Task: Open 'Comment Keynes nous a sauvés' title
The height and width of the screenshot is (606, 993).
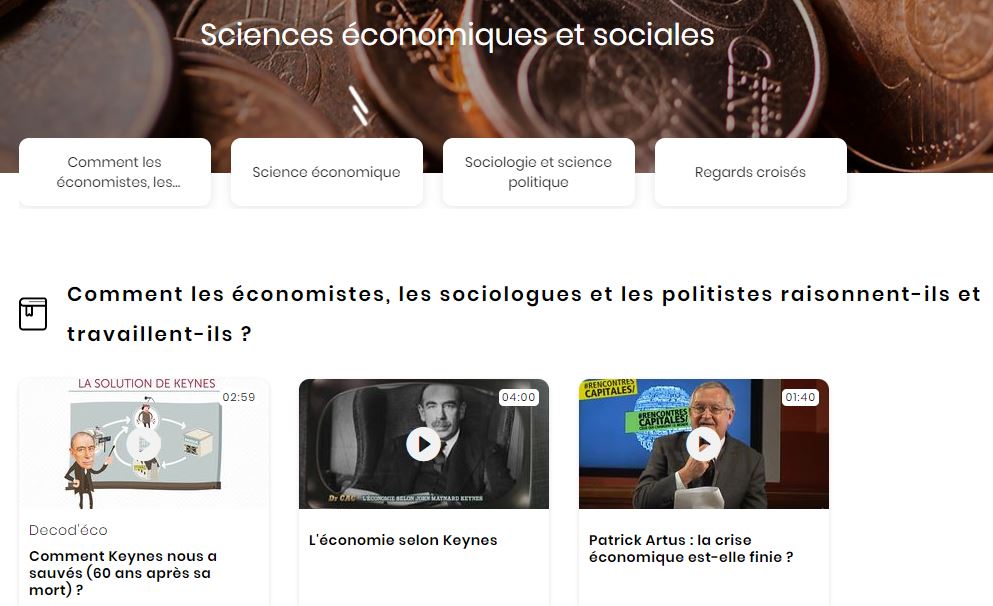Action: 123,573
